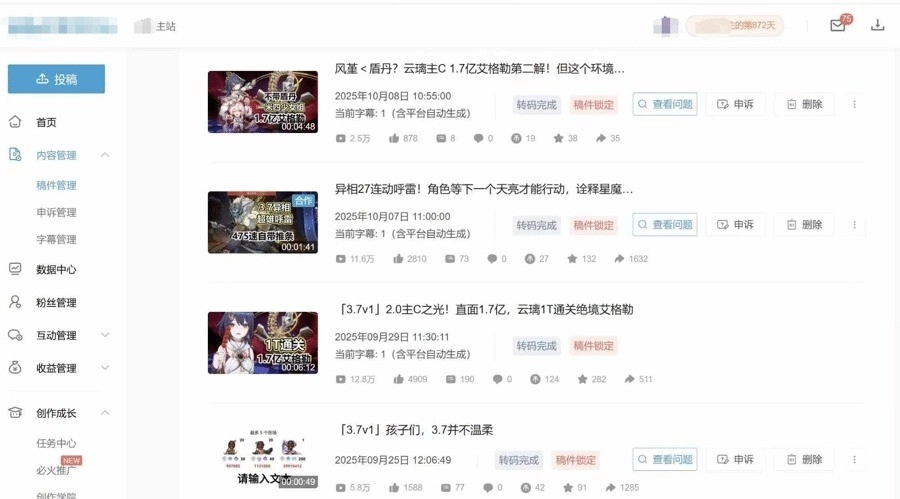Open 字幕管理 in the sidebar
The width and height of the screenshot is (900, 499).
(56, 239)
